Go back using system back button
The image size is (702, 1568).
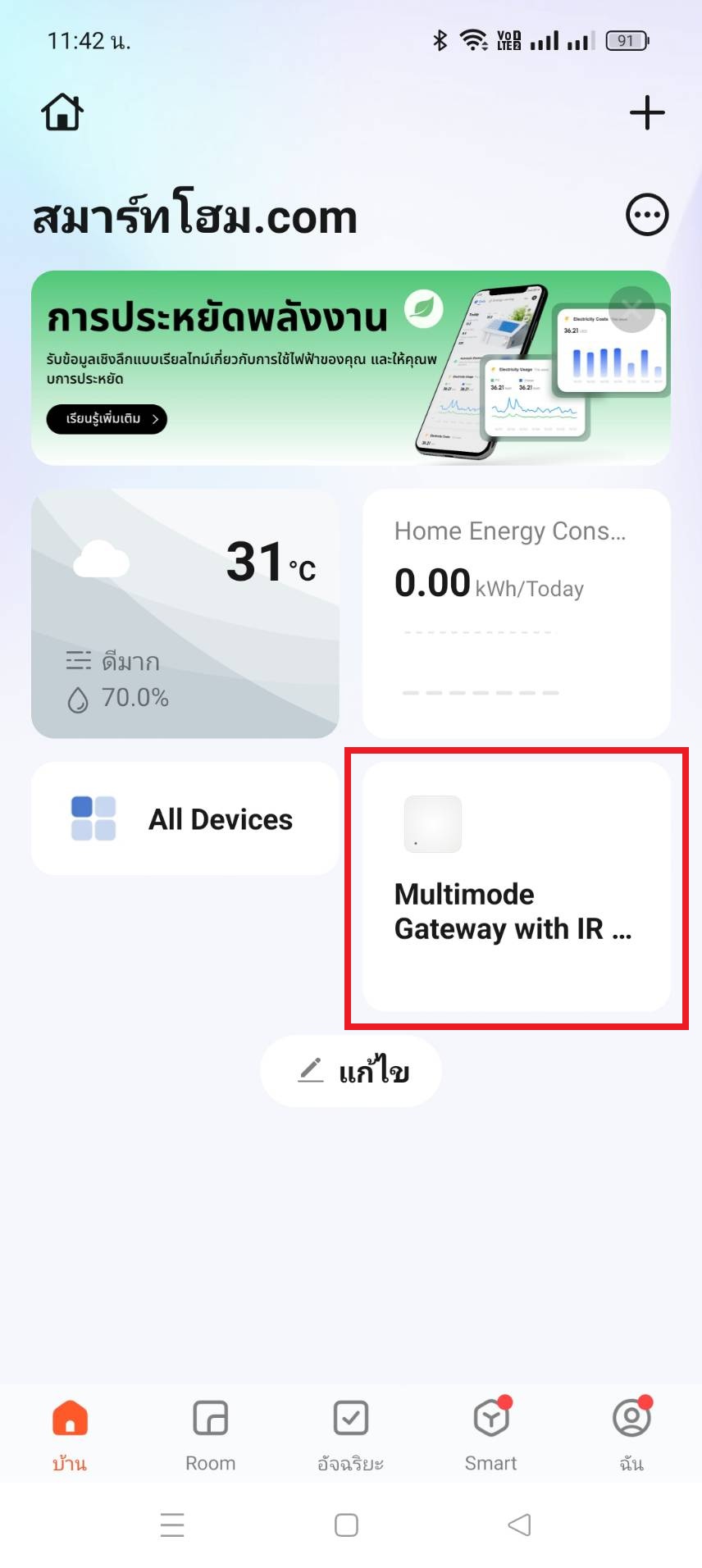tap(519, 1525)
